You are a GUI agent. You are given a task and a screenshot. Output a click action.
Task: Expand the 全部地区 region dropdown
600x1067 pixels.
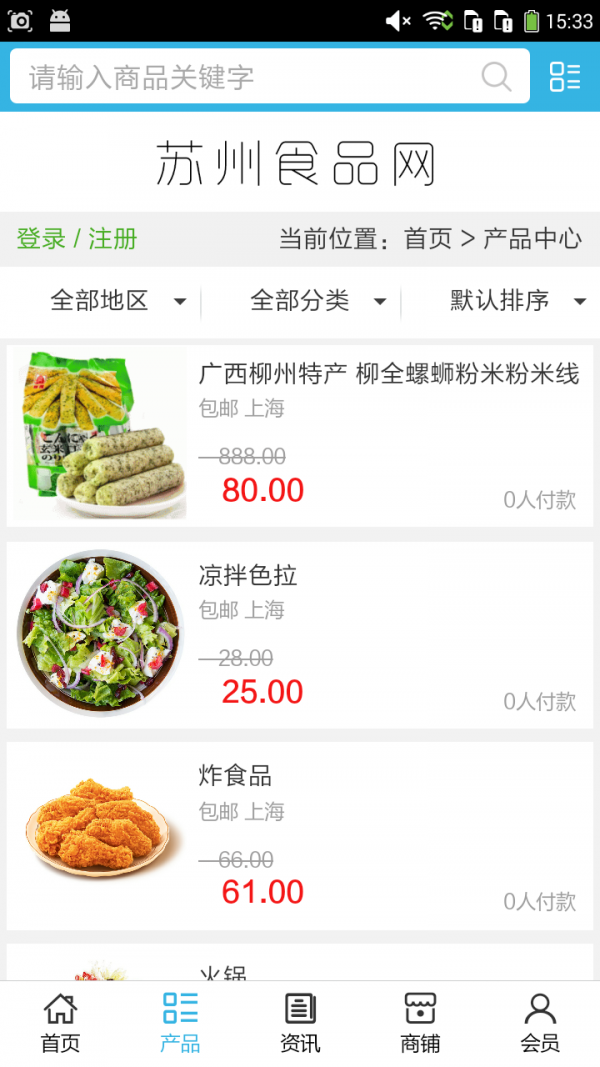point(118,300)
